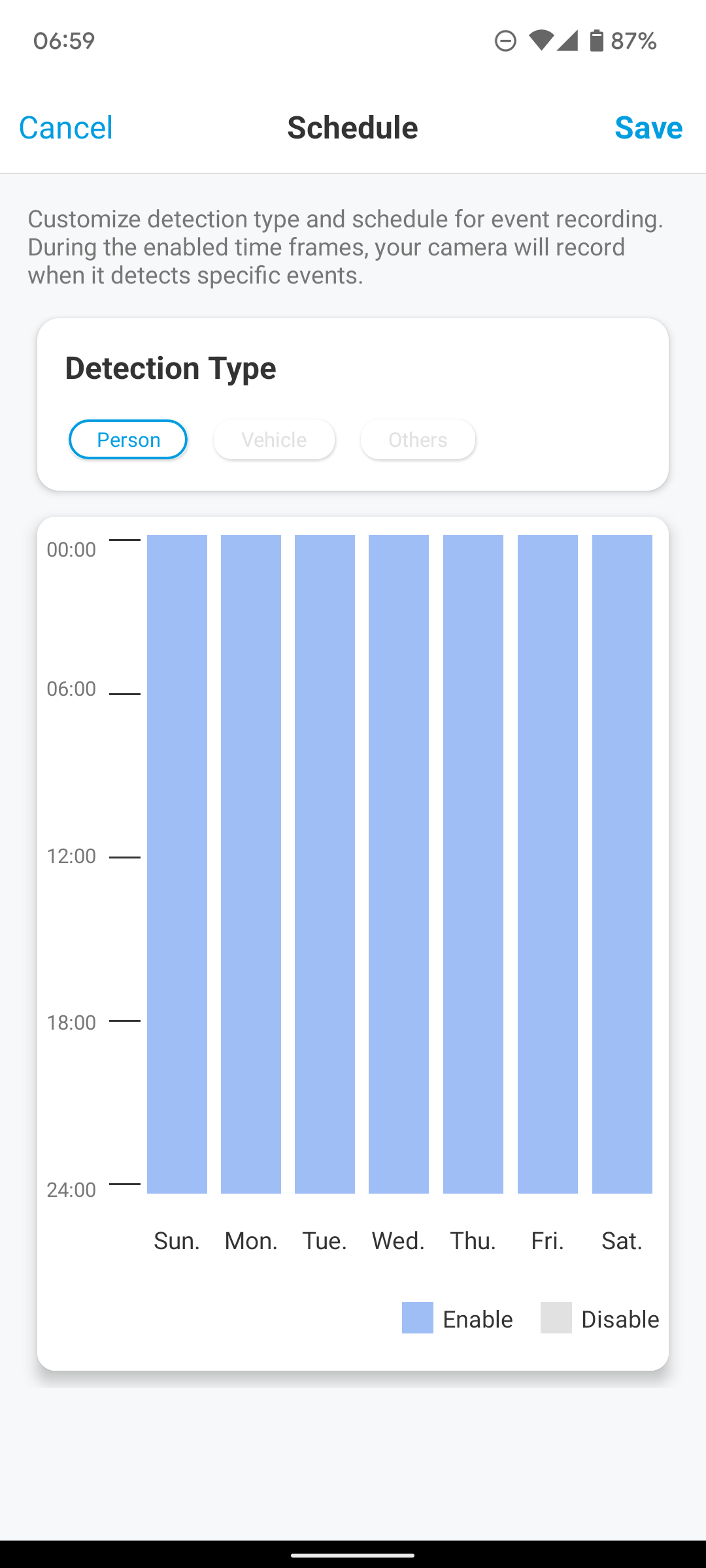Tap the Sunday schedule bar
The width and height of the screenshot is (706, 1568).
click(177, 864)
